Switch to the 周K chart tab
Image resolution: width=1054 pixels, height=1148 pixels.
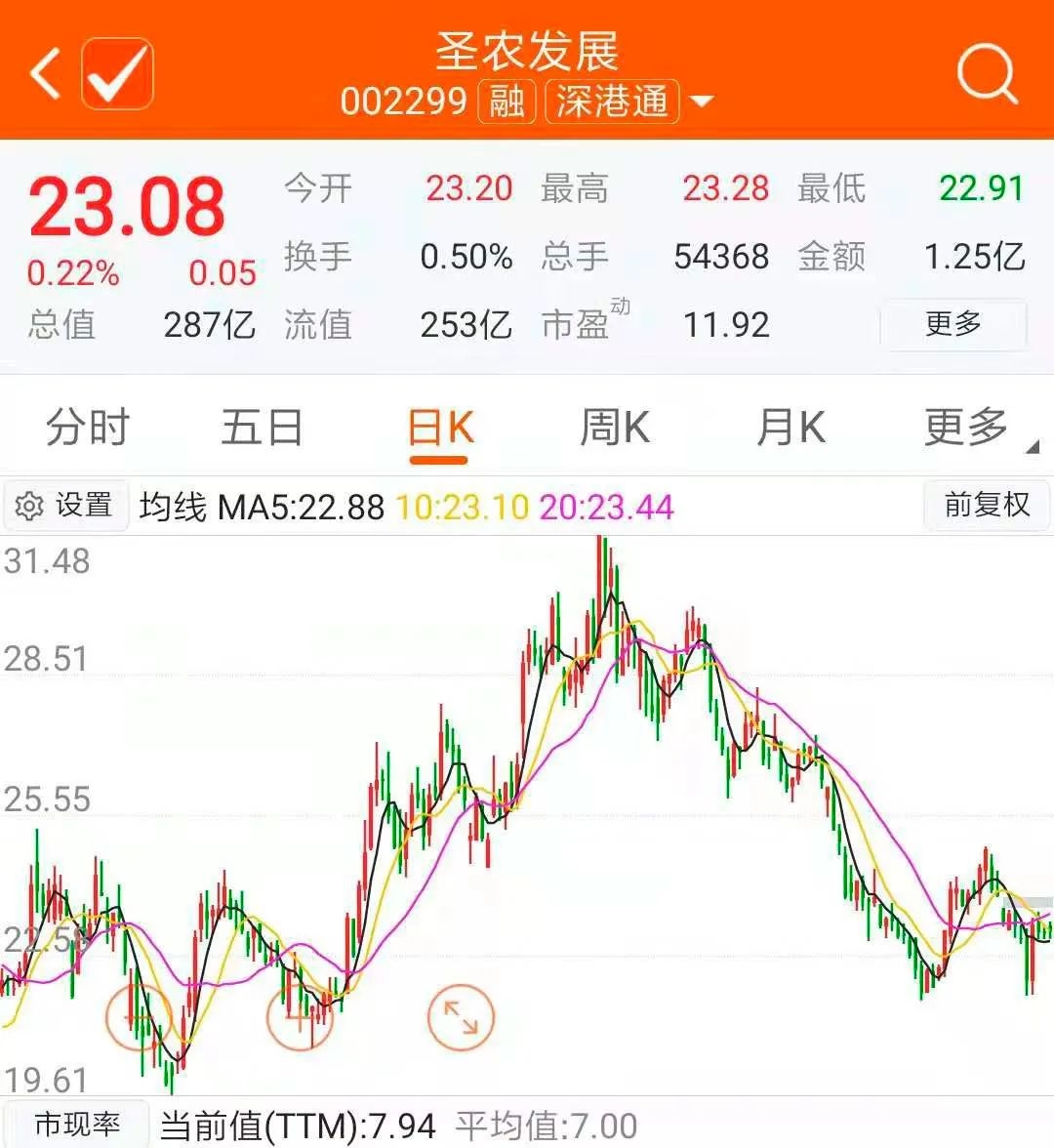(x=615, y=428)
